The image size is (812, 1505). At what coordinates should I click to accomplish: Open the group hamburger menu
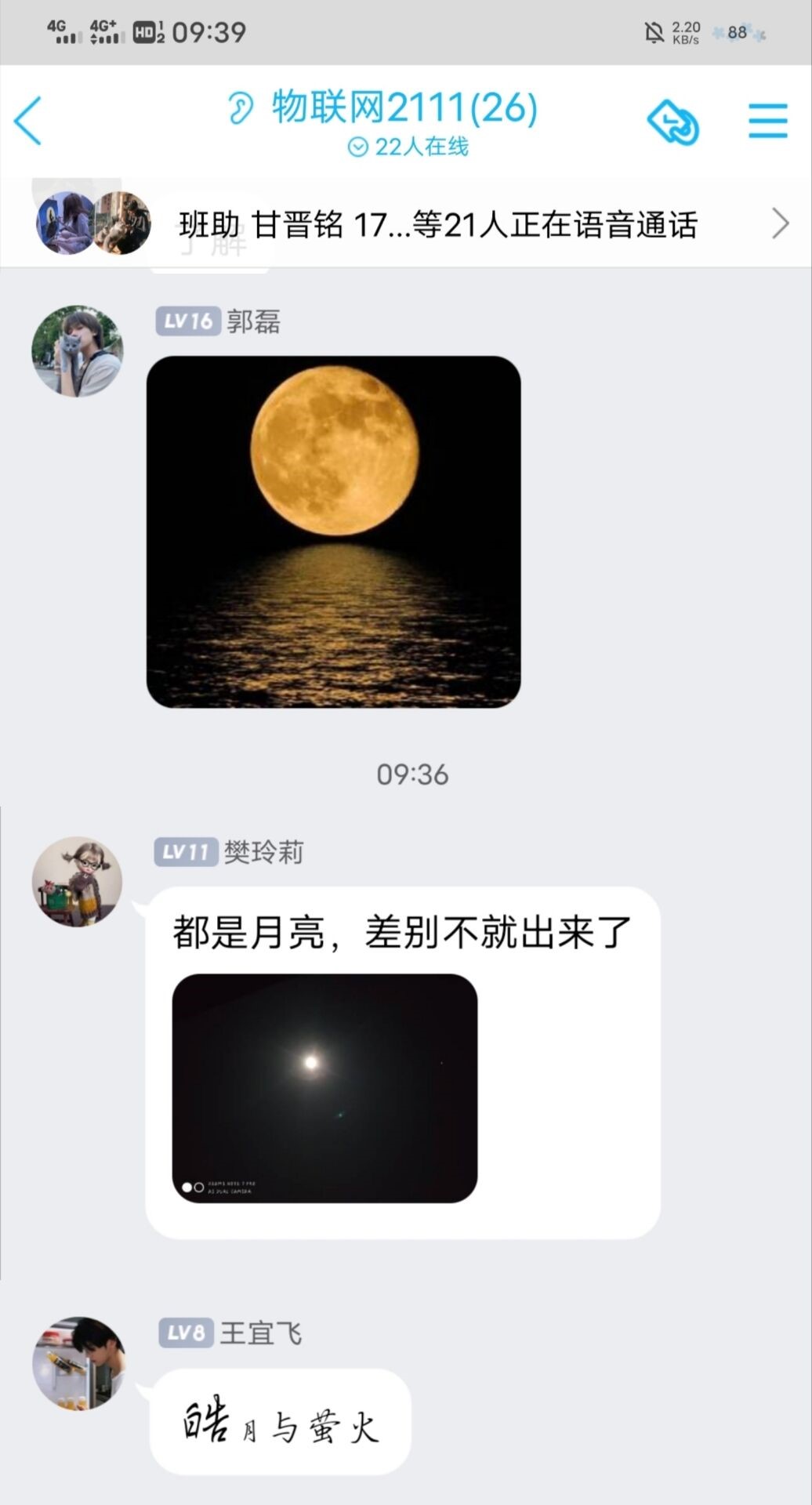767,121
